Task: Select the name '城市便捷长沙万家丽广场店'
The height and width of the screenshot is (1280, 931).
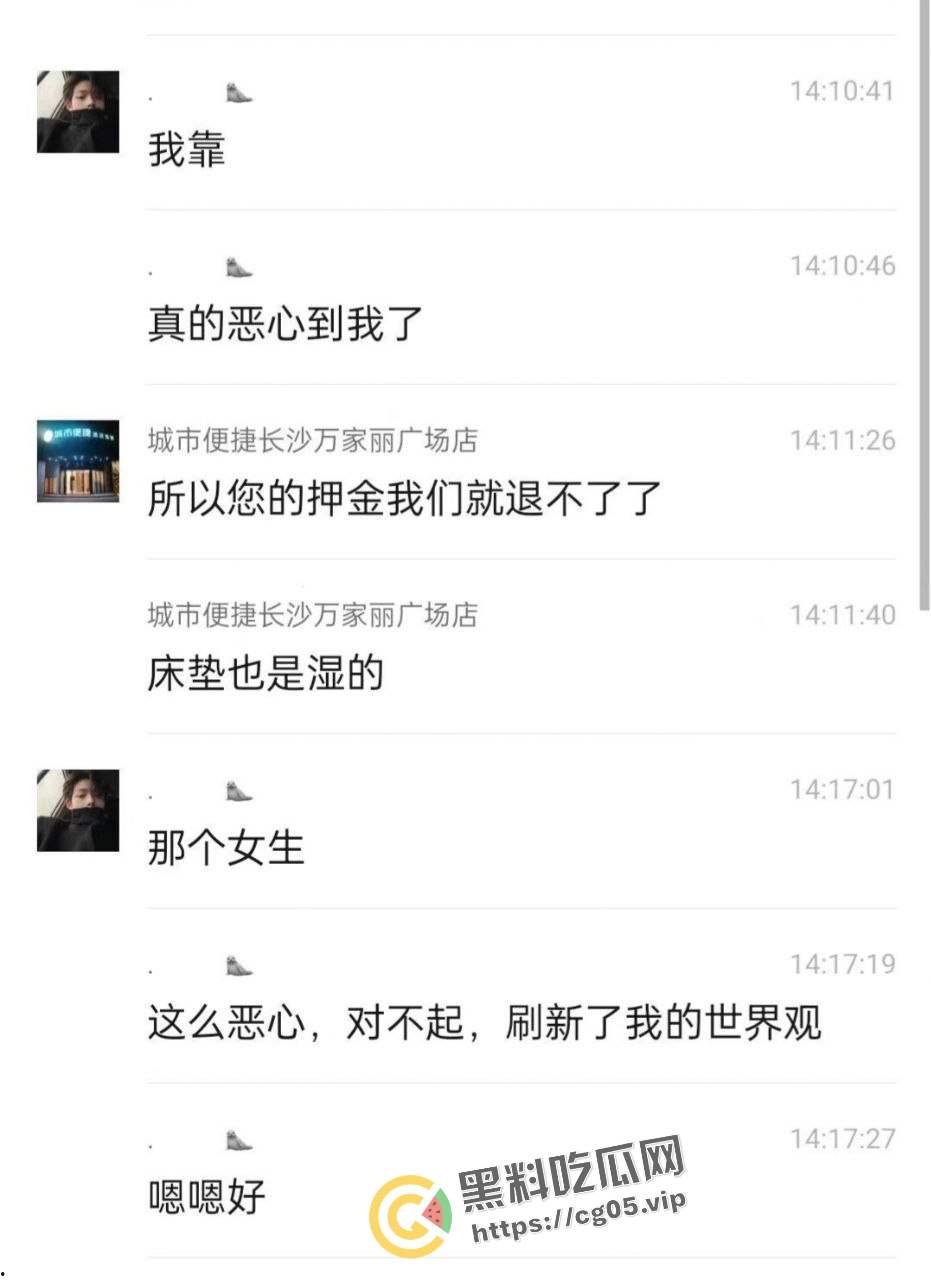Action: [313, 440]
